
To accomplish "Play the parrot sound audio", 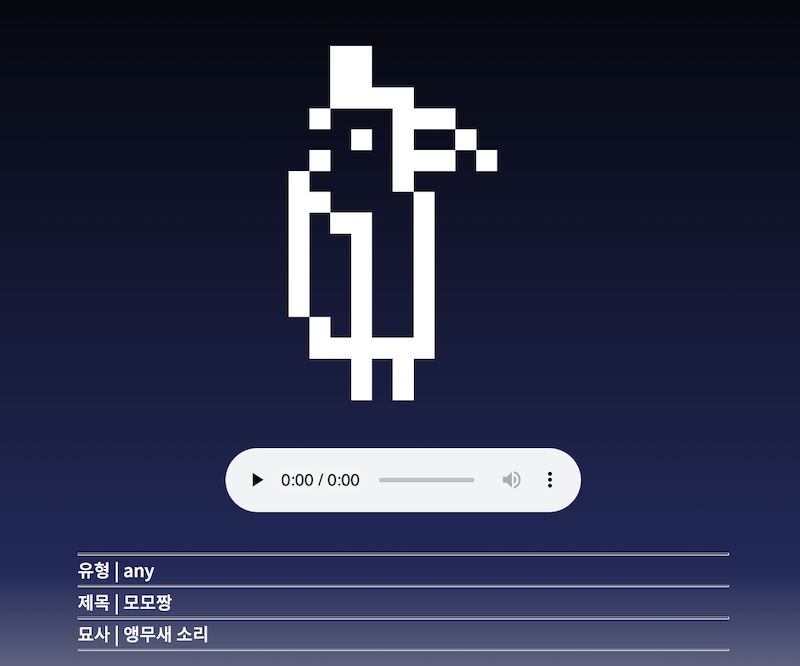I will (257, 480).
